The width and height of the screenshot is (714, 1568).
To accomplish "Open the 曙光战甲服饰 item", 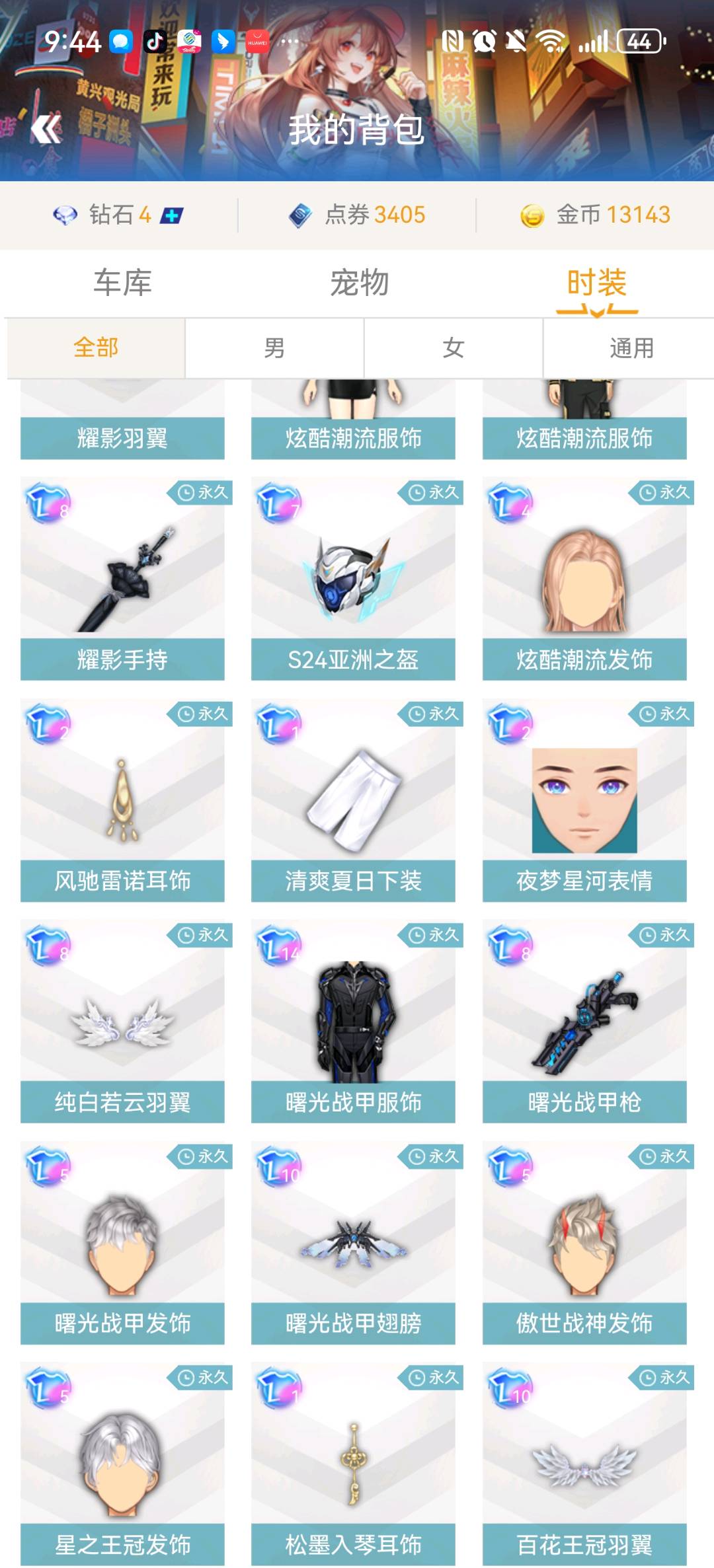I will 353,1021.
